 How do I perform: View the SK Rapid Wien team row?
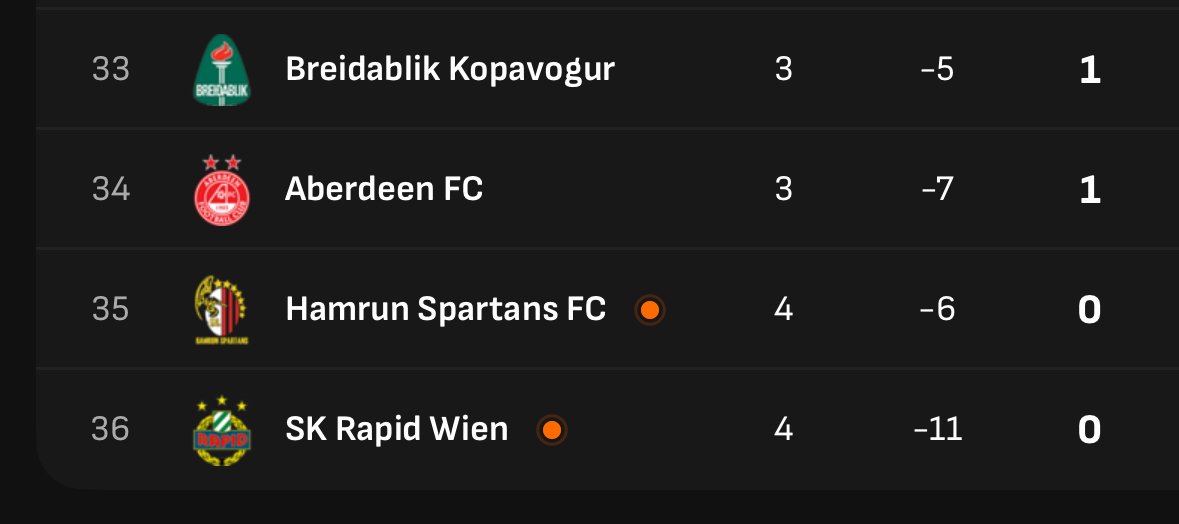point(396,429)
